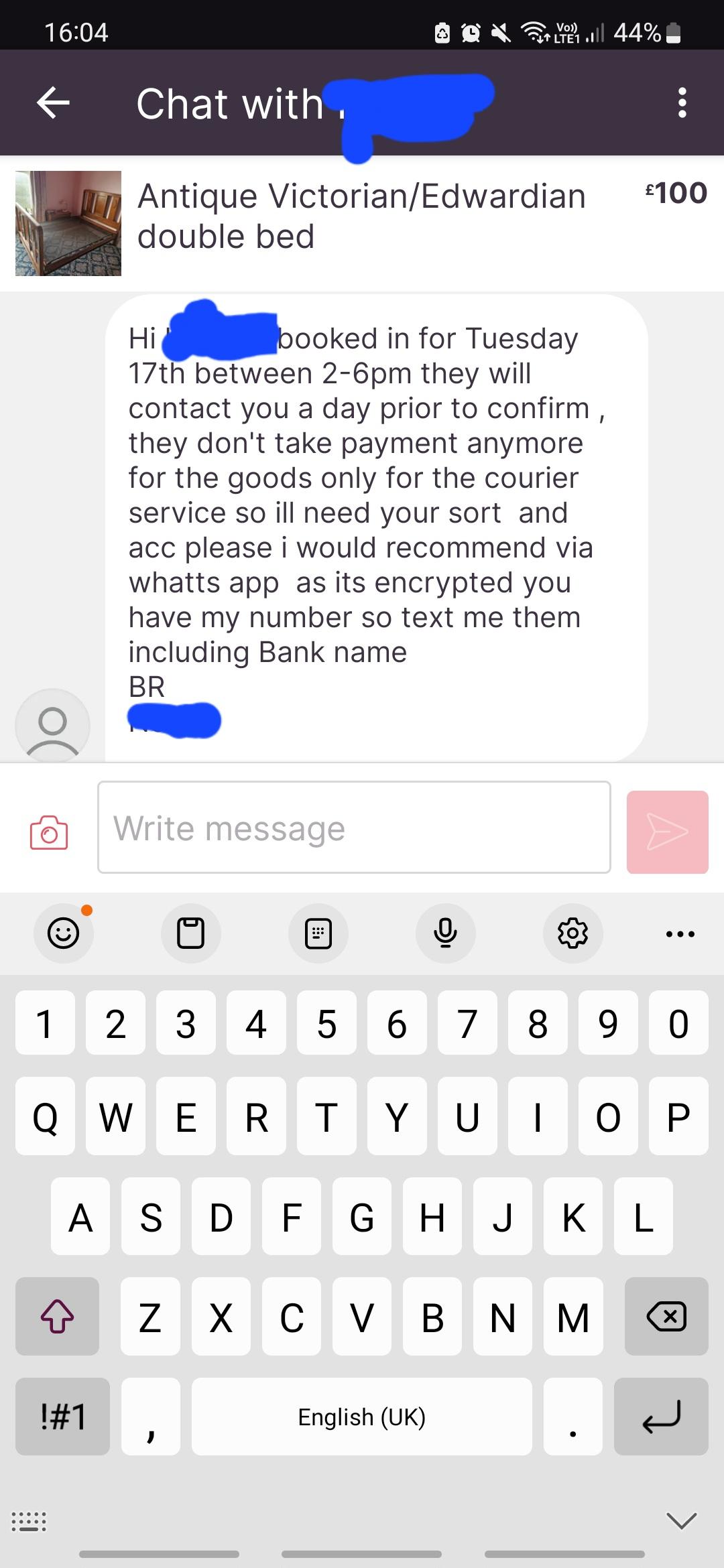Open the keyboard clipboard

191,933
